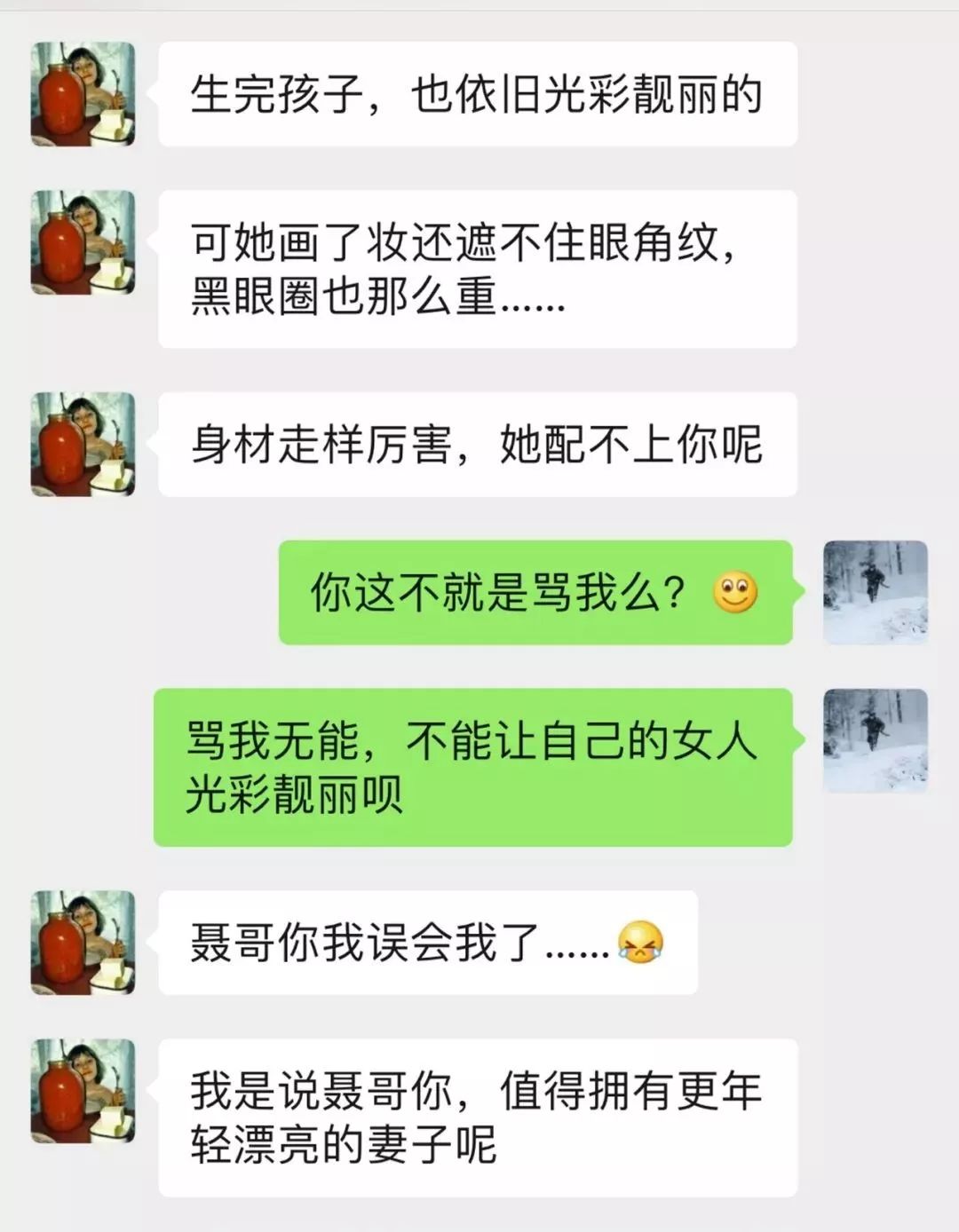The width and height of the screenshot is (959, 1232).
Task: Open avatar beside '黑眼圈也那么重' message
Action: pyautogui.click(x=83, y=242)
